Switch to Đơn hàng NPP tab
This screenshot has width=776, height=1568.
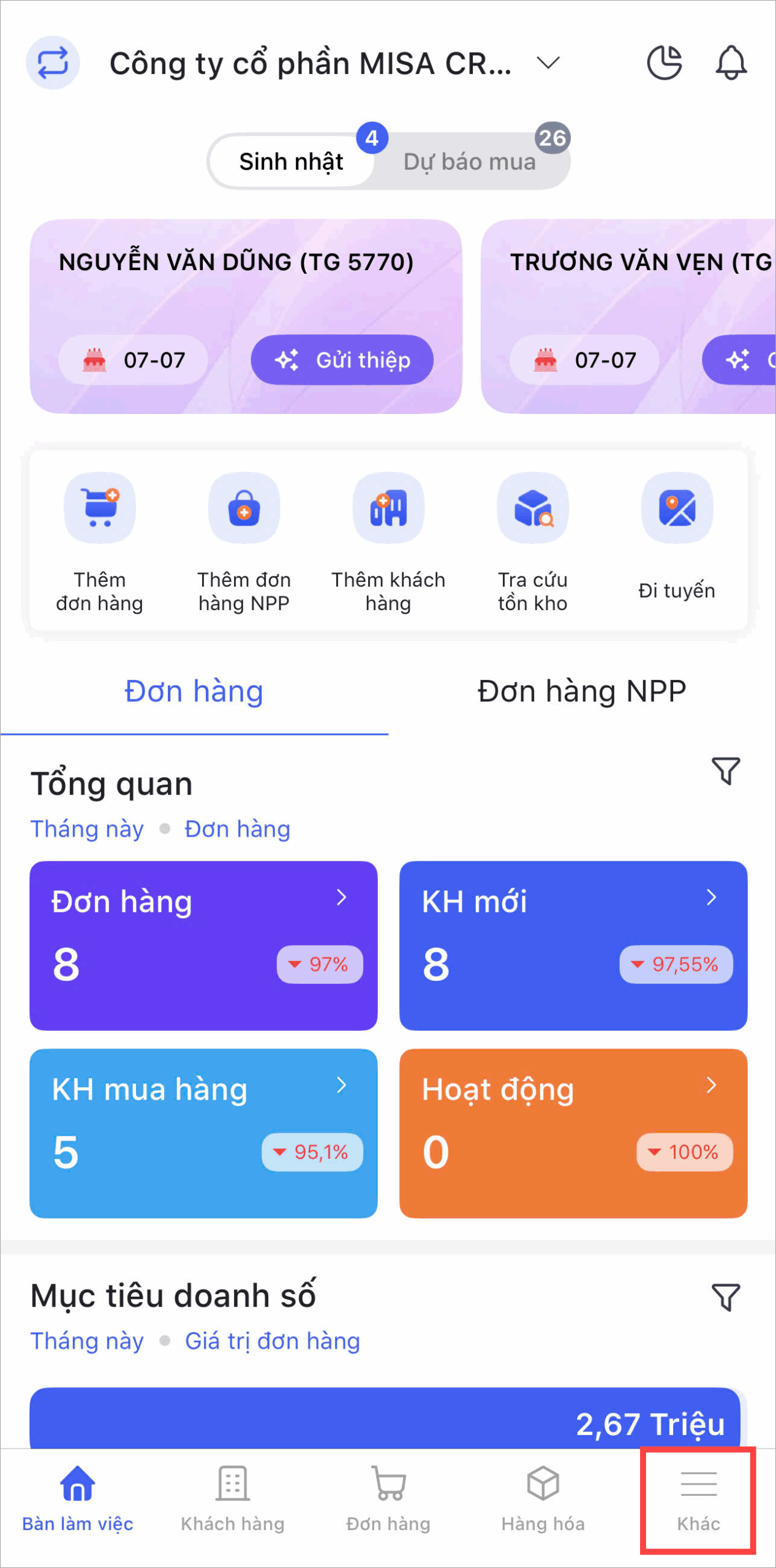tap(581, 692)
